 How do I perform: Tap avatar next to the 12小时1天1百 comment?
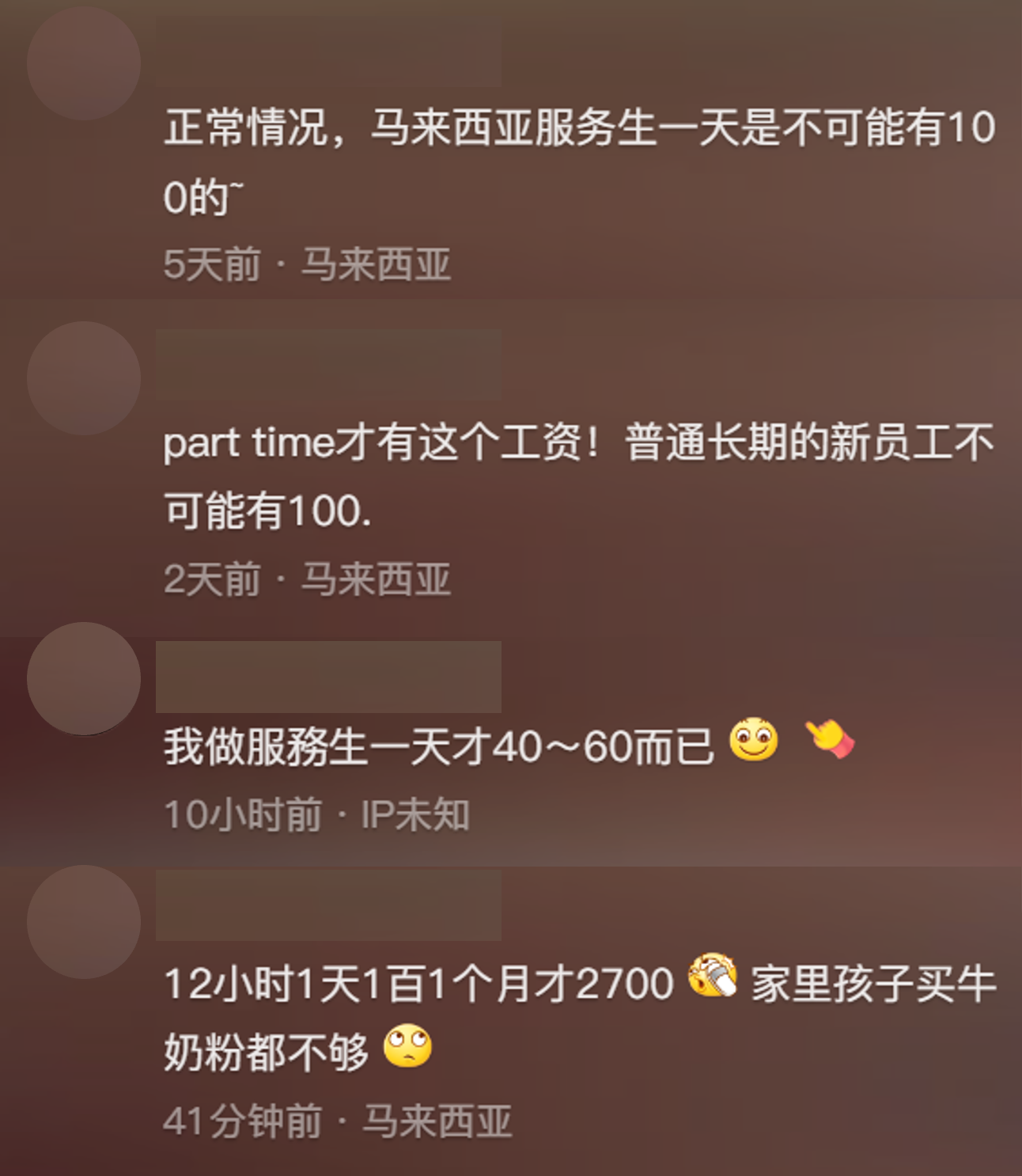[83, 922]
